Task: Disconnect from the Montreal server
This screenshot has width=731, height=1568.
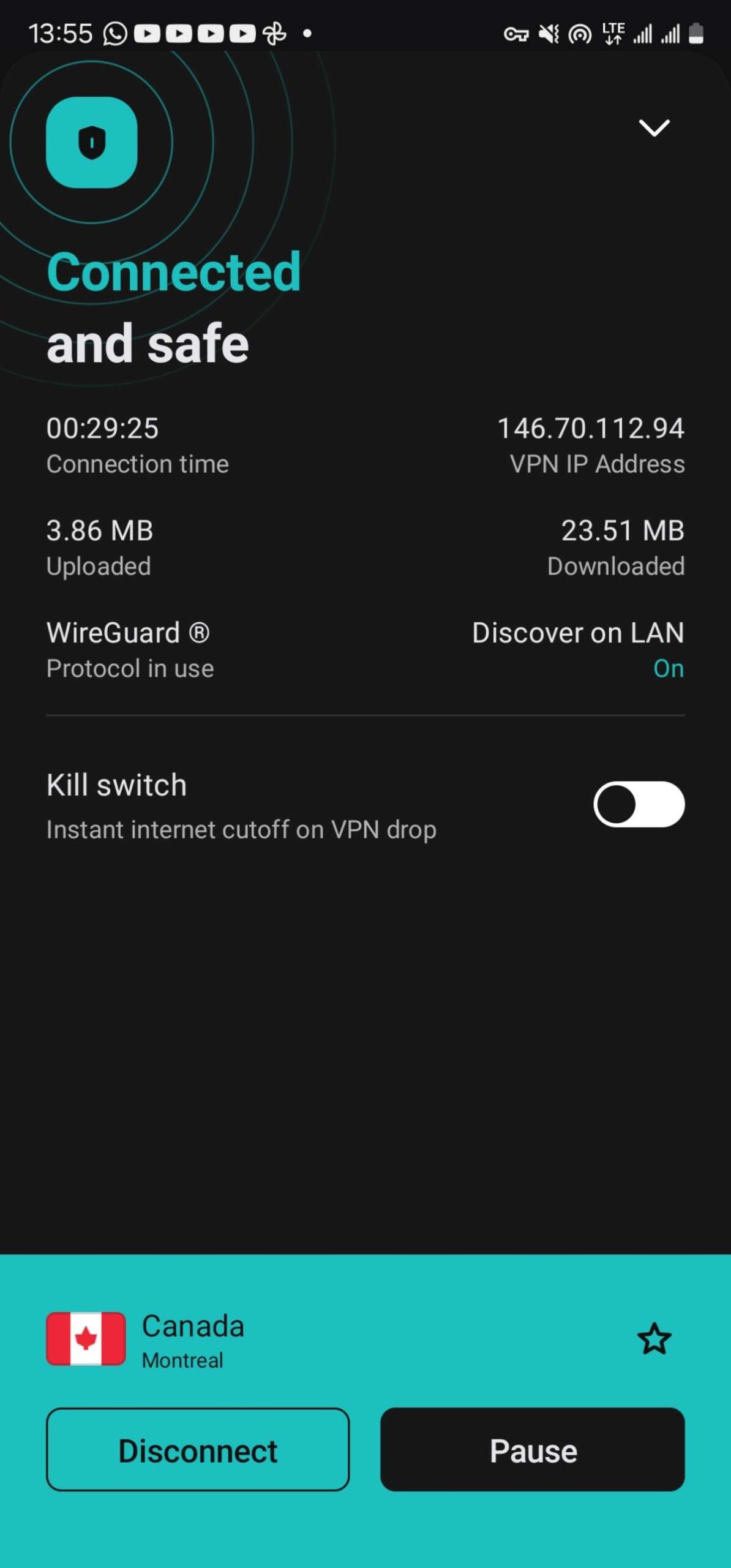Action: tap(197, 1450)
